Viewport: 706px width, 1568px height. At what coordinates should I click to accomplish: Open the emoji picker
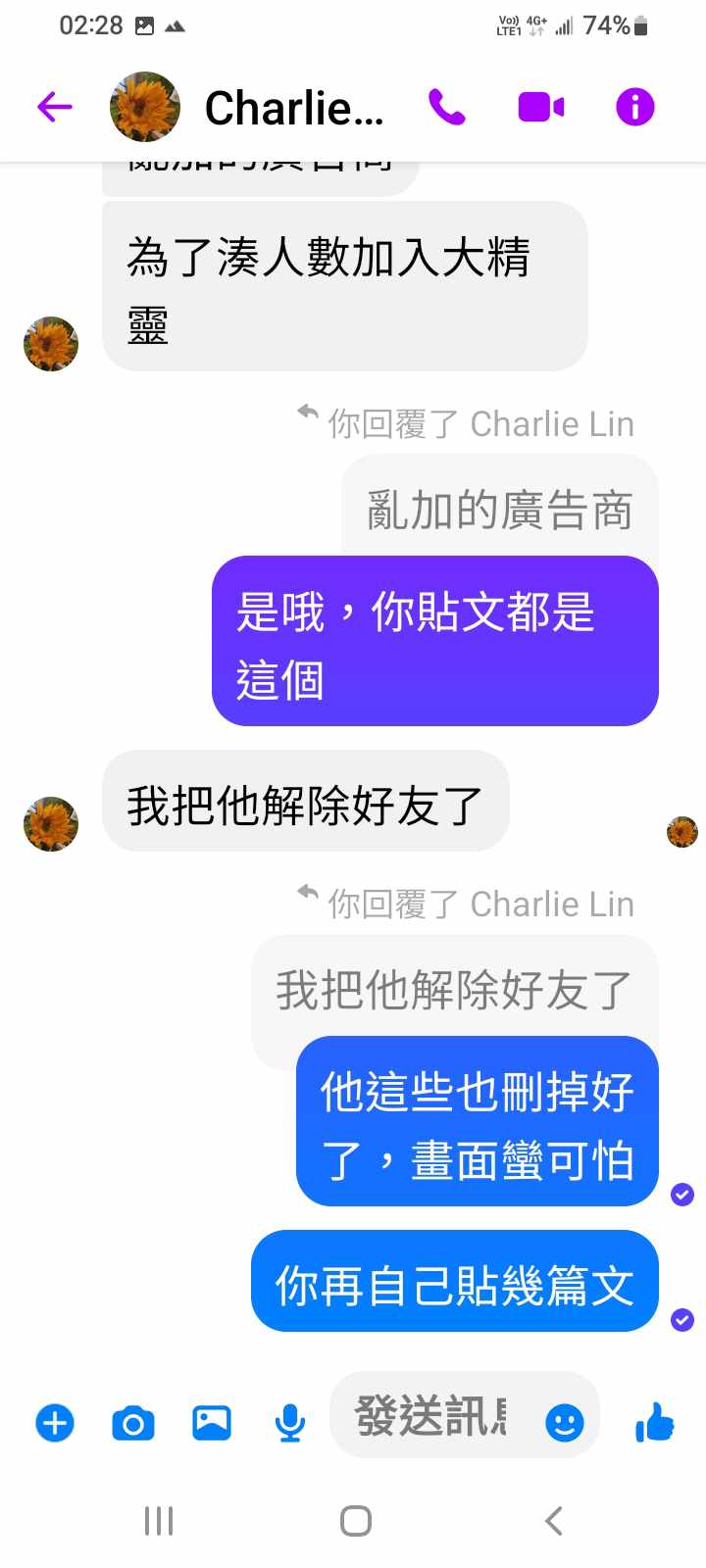tap(564, 1422)
